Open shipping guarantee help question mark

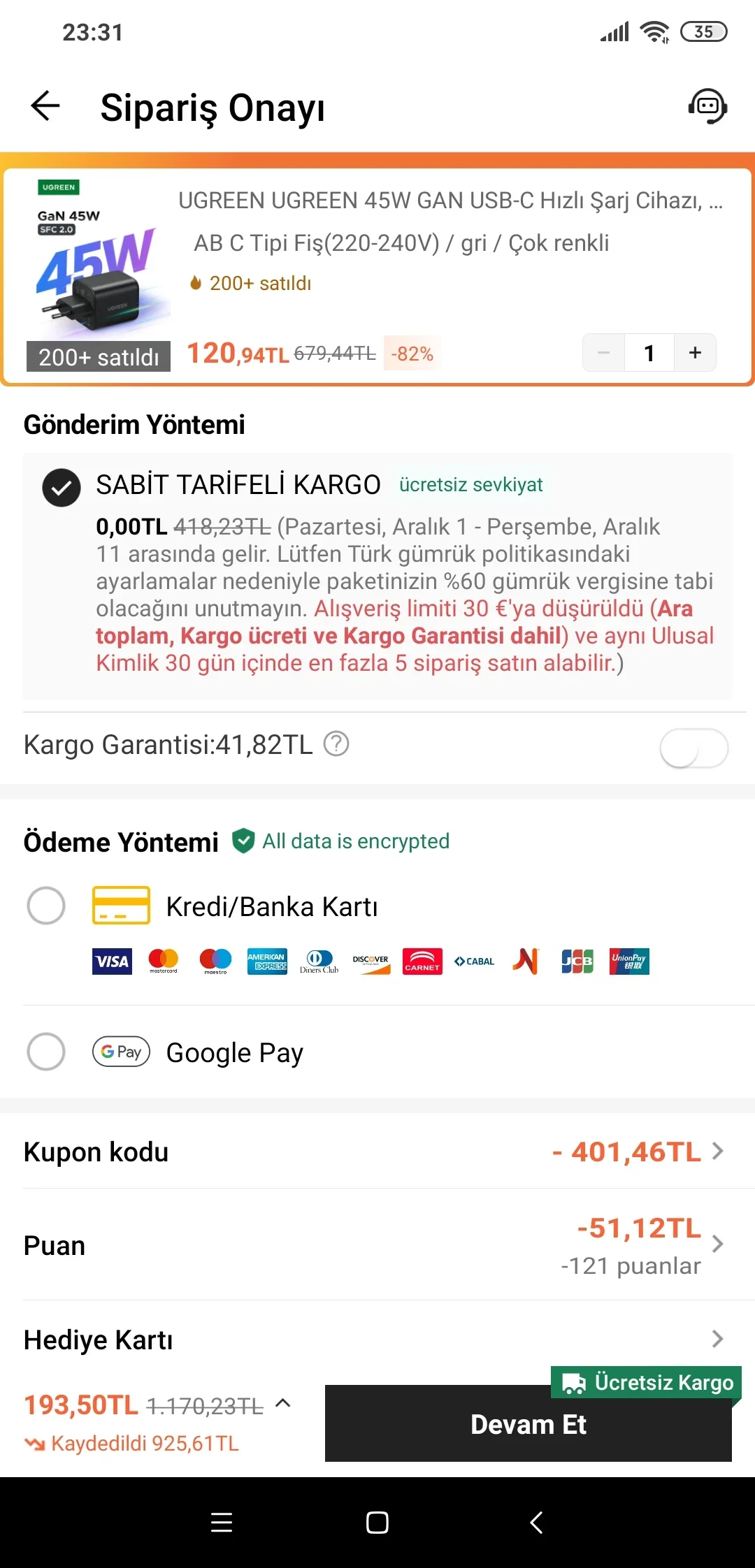tap(336, 745)
